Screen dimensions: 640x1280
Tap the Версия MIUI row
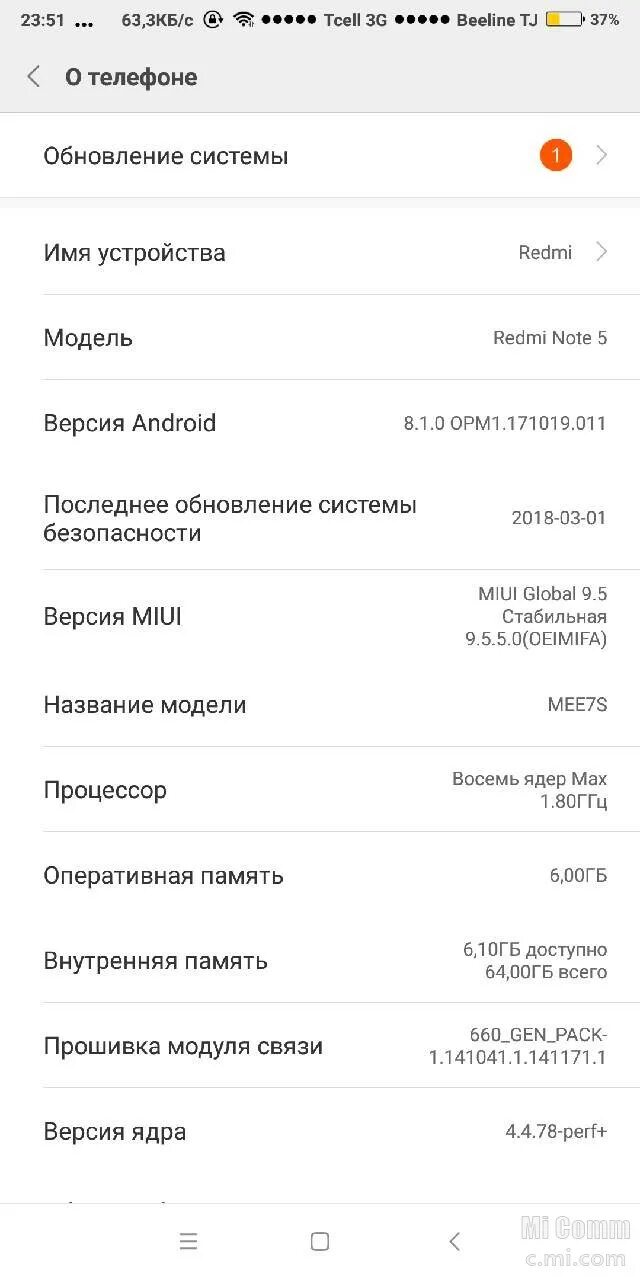pos(320,617)
